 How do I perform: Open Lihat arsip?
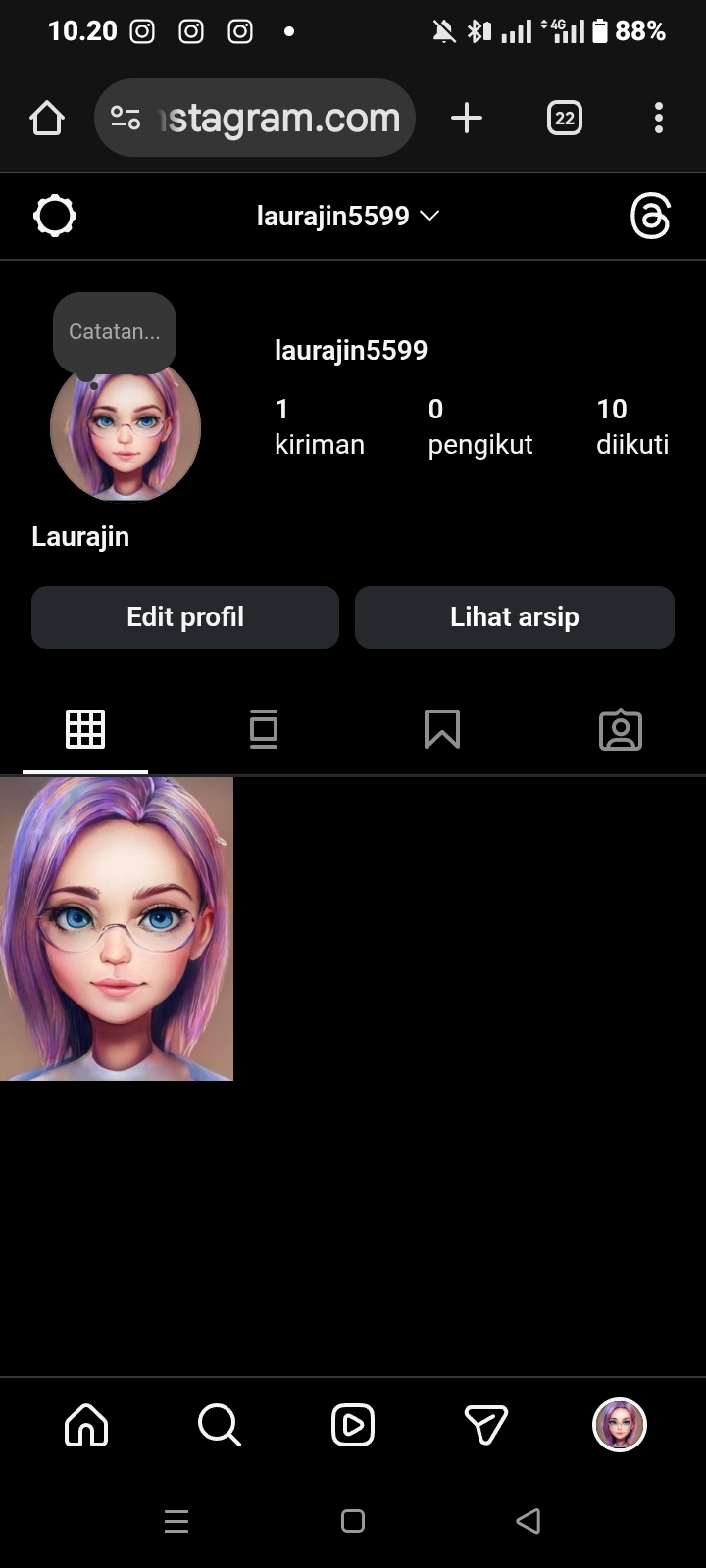point(514,617)
